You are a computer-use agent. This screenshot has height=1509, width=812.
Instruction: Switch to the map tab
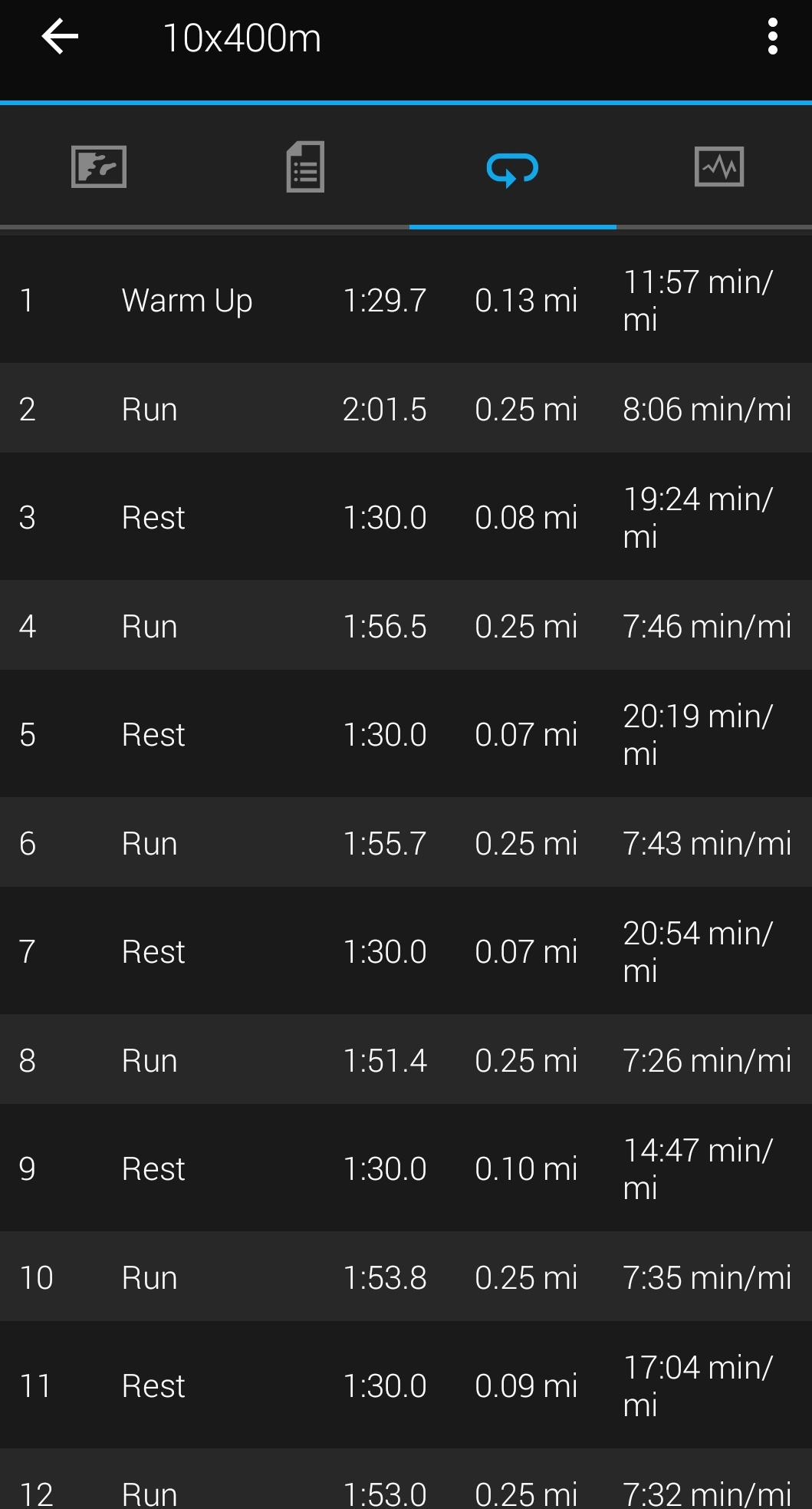coord(99,166)
